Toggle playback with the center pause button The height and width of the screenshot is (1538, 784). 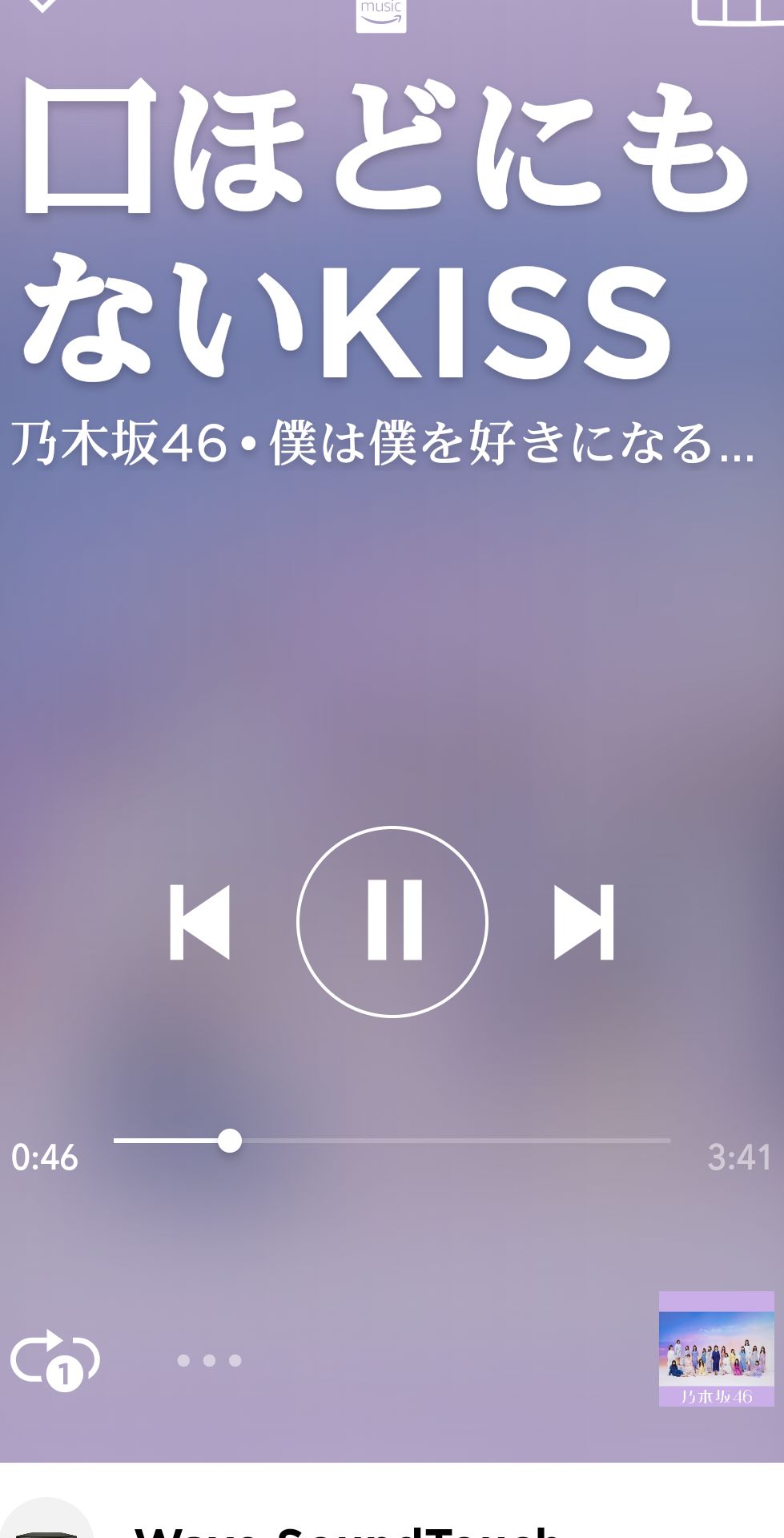click(x=392, y=920)
